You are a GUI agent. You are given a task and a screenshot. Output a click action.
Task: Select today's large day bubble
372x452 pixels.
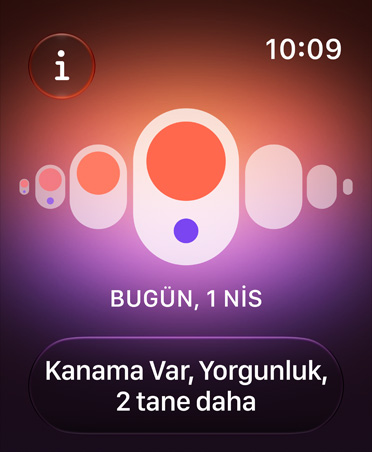pyautogui.click(x=186, y=187)
